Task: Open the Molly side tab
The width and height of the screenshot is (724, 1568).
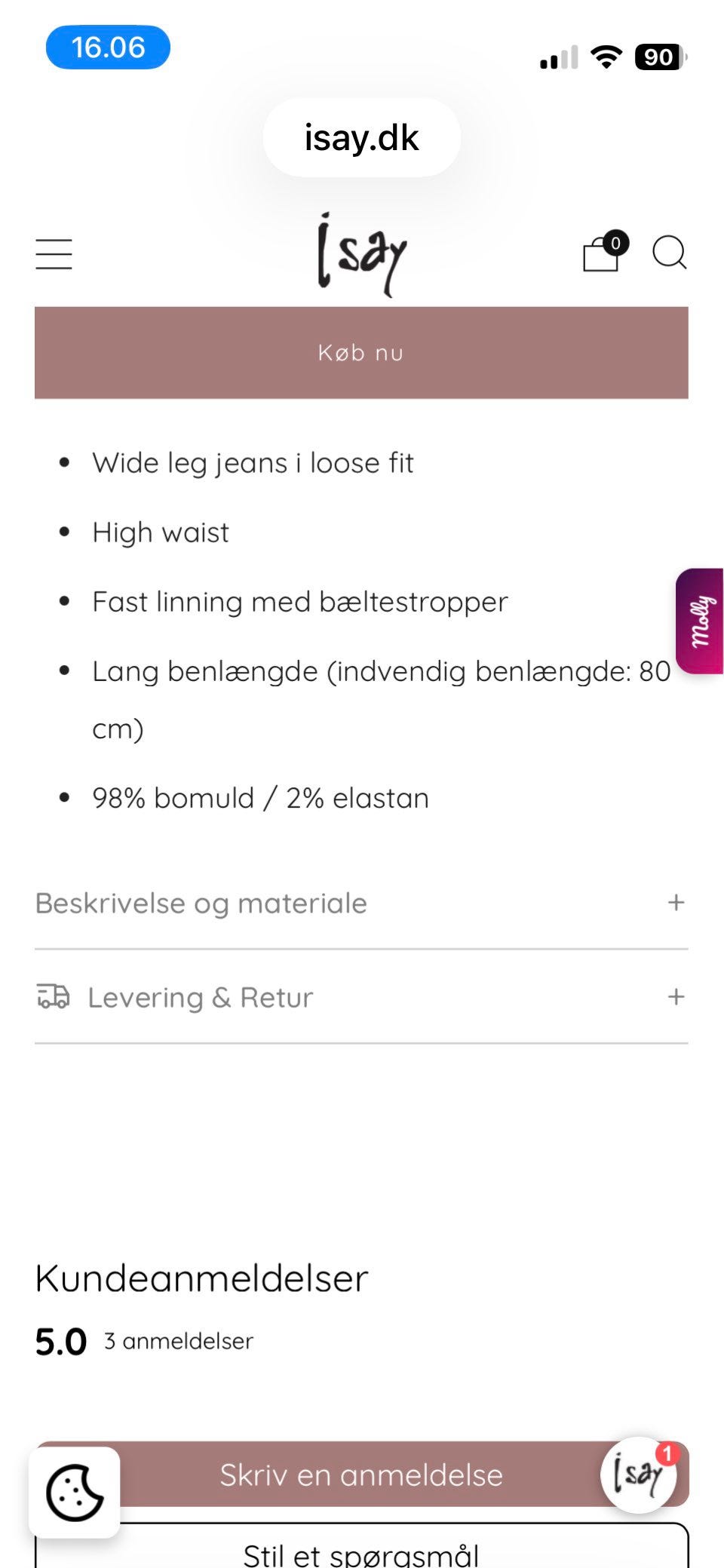Action: point(700,621)
